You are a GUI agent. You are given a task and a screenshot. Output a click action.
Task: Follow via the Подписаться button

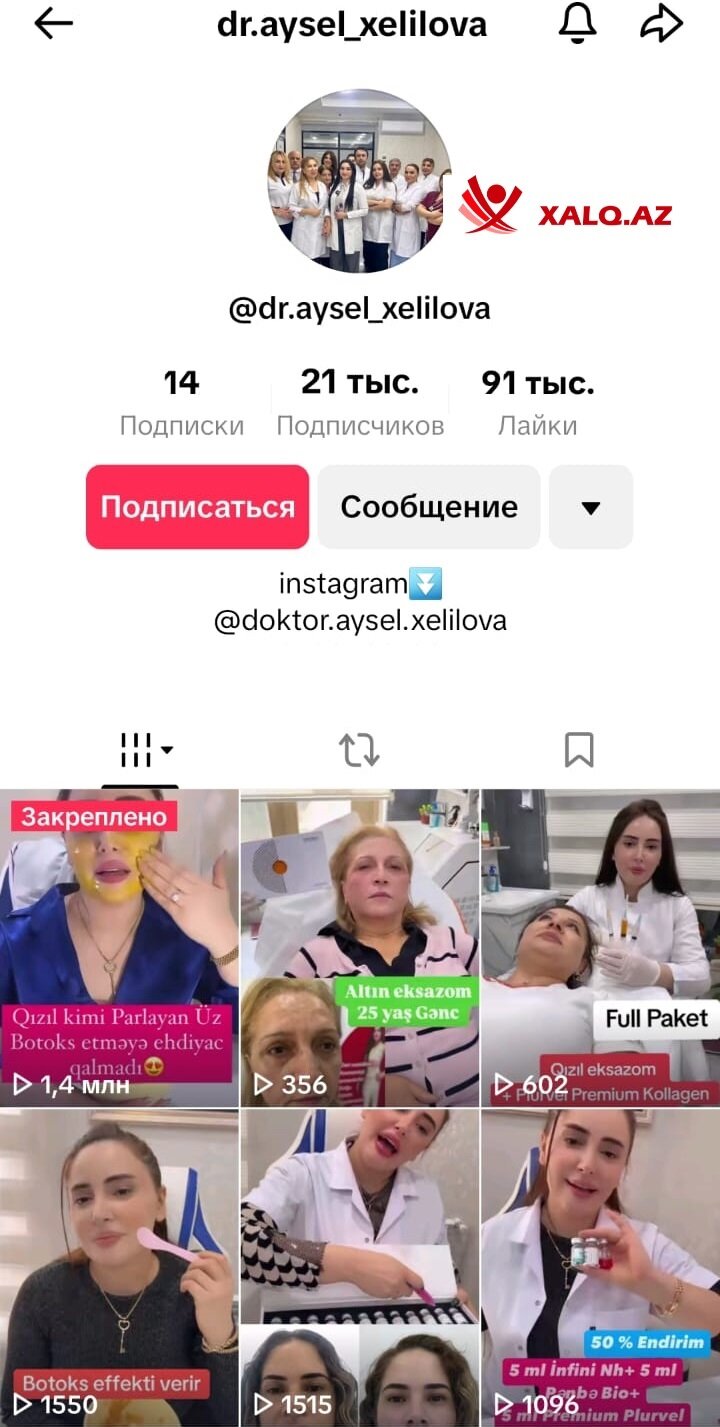point(197,507)
